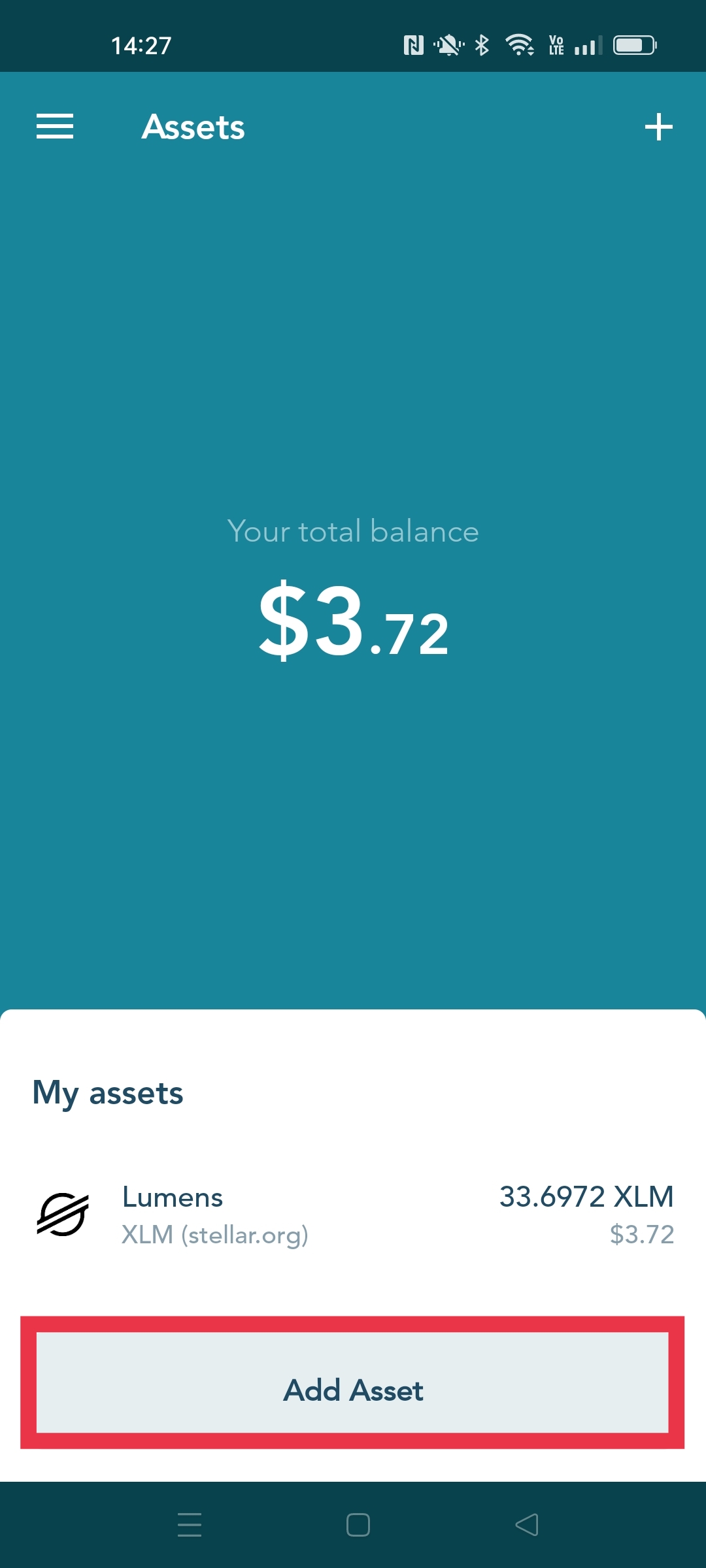Open the hamburger drawer menu

55,126
